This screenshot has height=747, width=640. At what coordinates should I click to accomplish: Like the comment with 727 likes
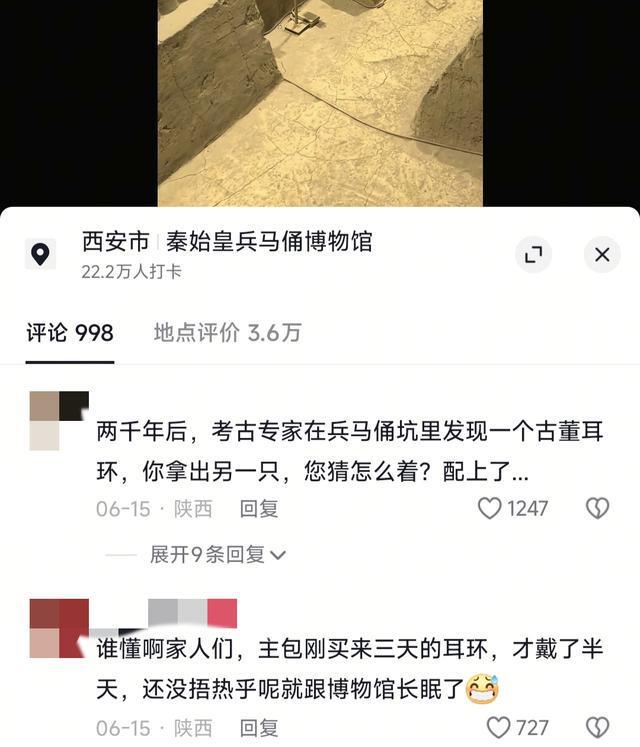[499, 727]
